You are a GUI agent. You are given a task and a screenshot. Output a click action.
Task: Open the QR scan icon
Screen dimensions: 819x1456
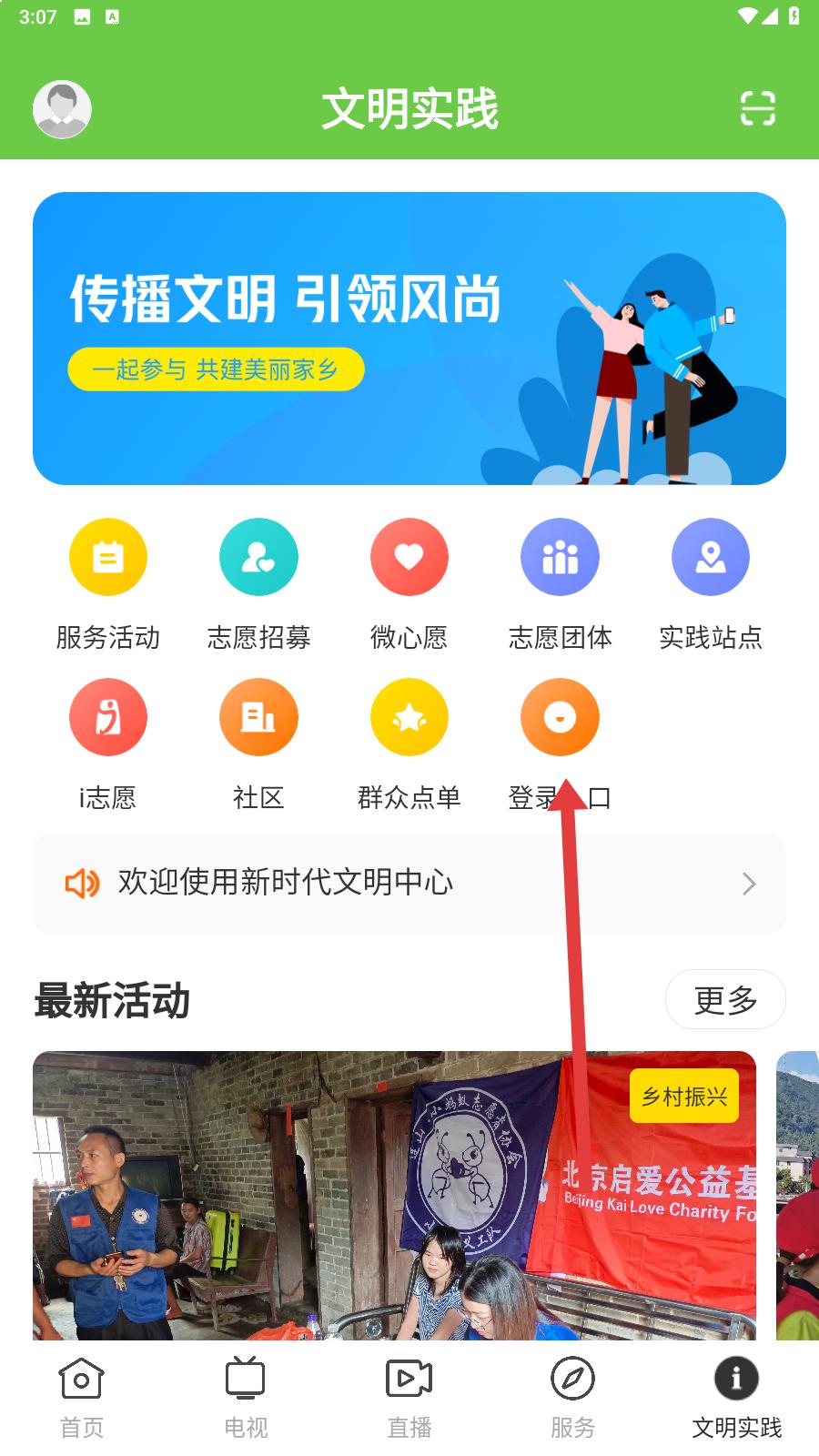pos(757,108)
